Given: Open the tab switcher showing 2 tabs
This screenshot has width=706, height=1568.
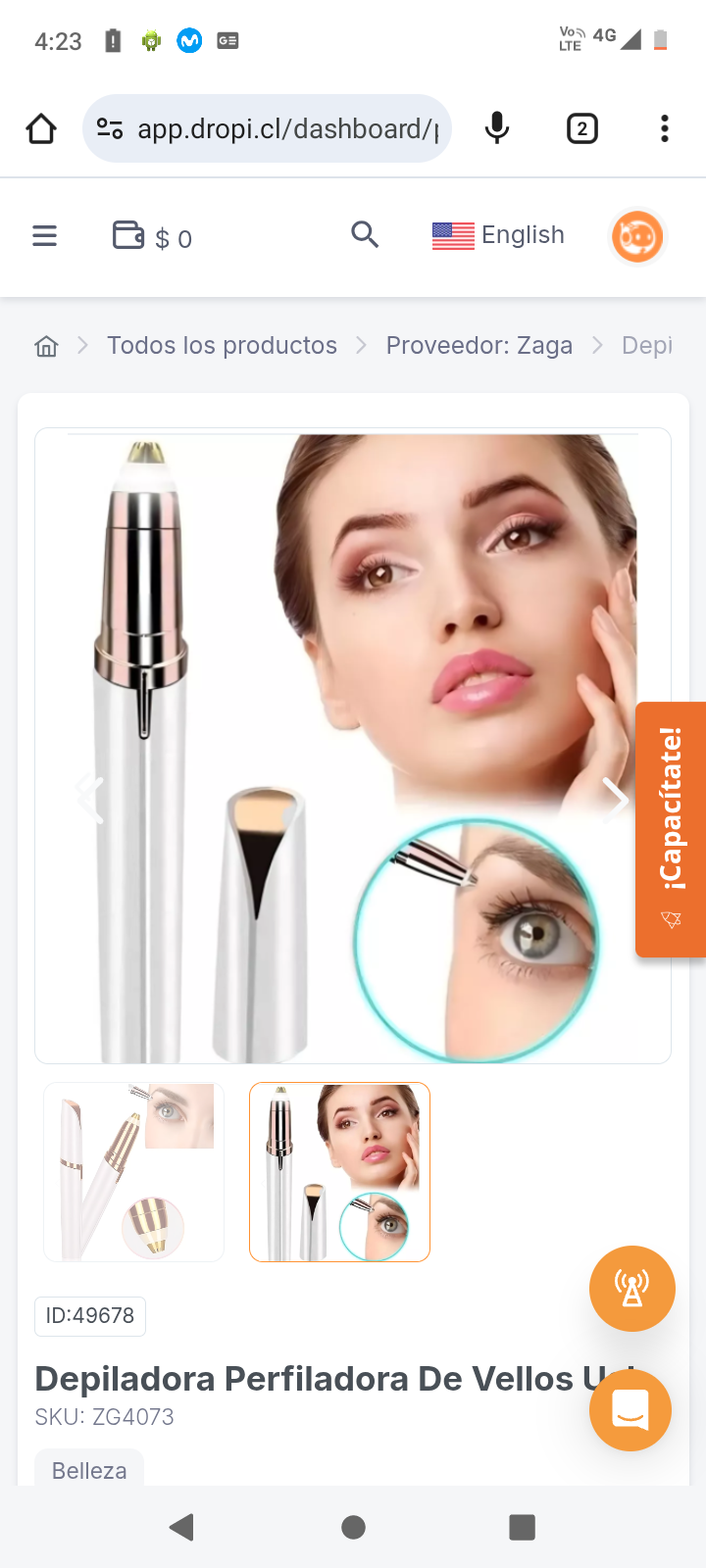Looking at the screenshot, I should [582, 128].
